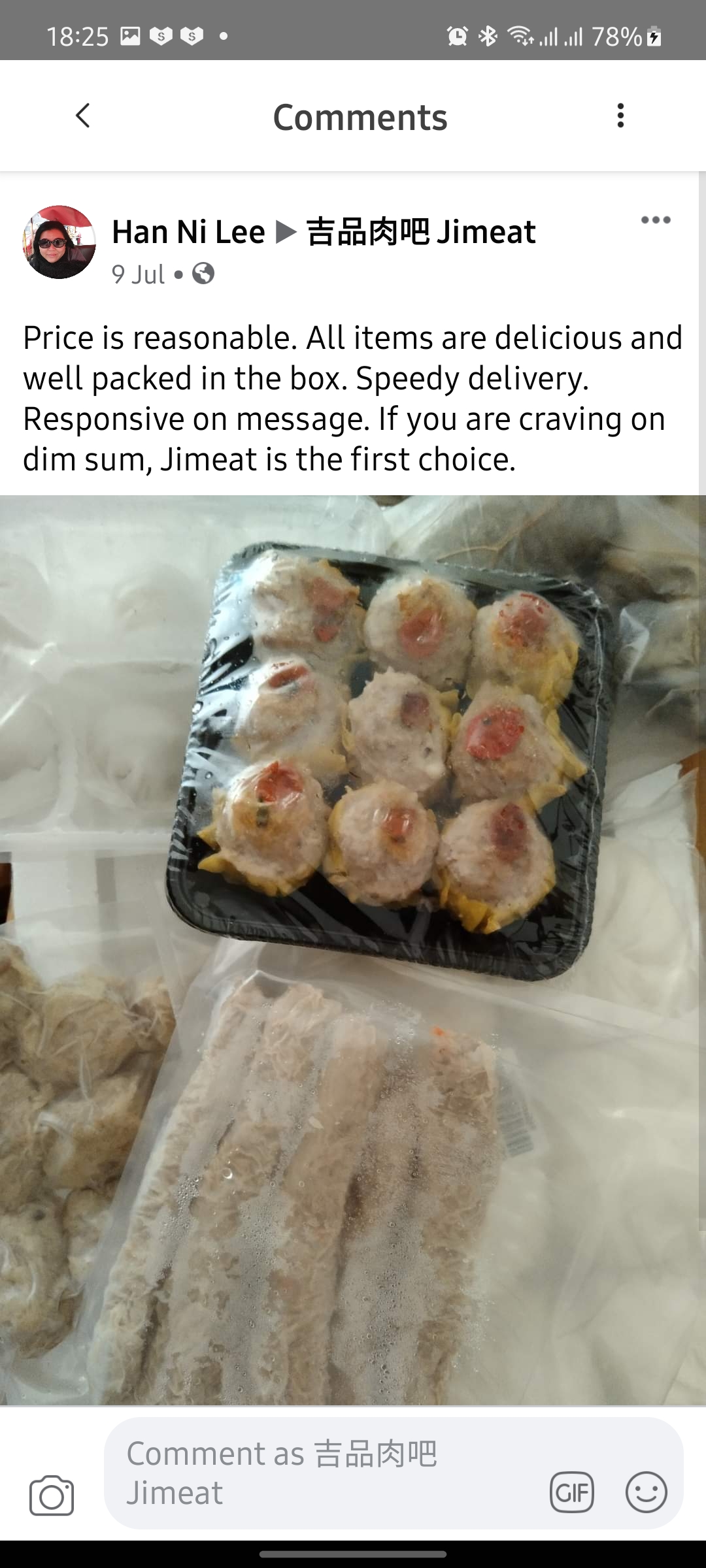Attach a photo using the camera icon
This screenshot has height=1568, width=706.
coord(52,1495)
